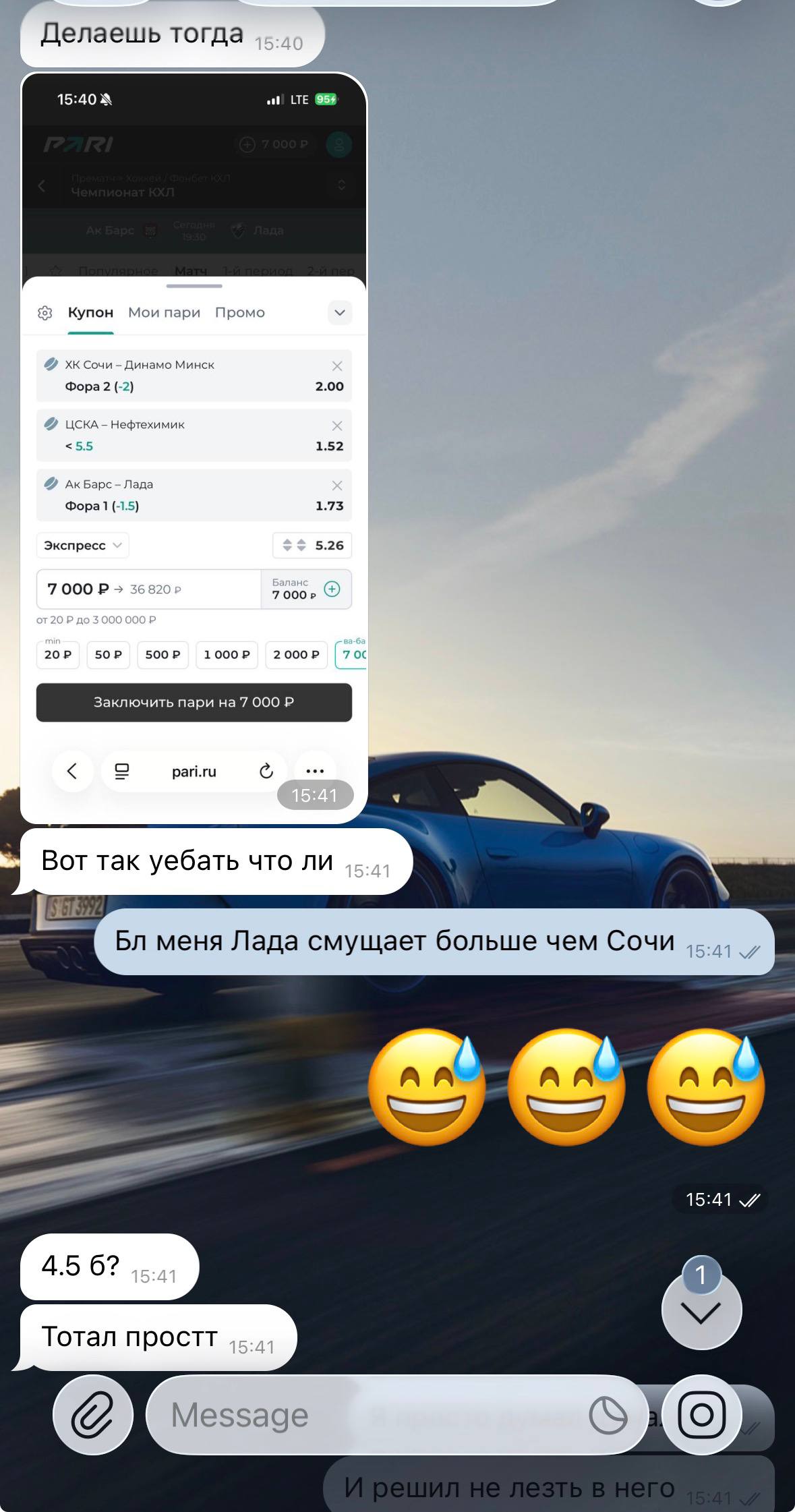Viewport: 795px width, 1512px height.
Task: Open the sticker panel icon in message field
Action: 608,1415
